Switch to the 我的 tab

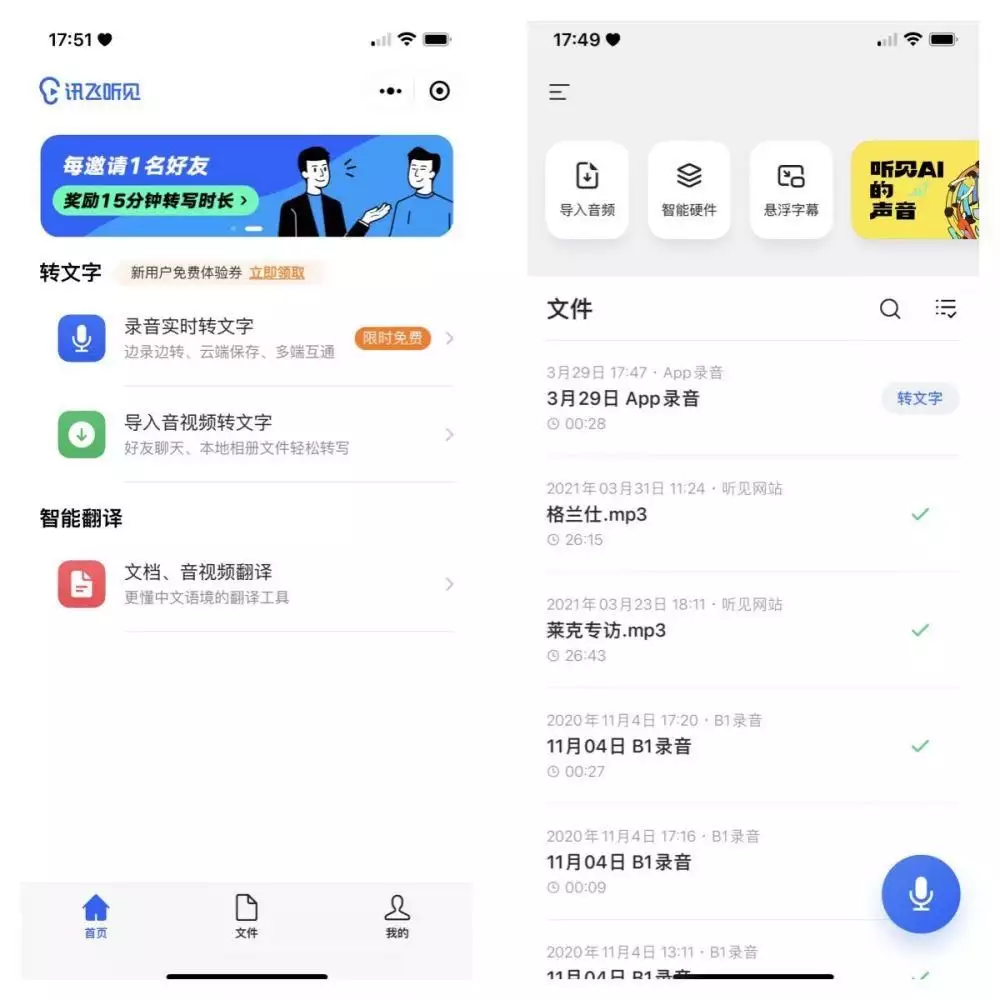pos(397,916)
